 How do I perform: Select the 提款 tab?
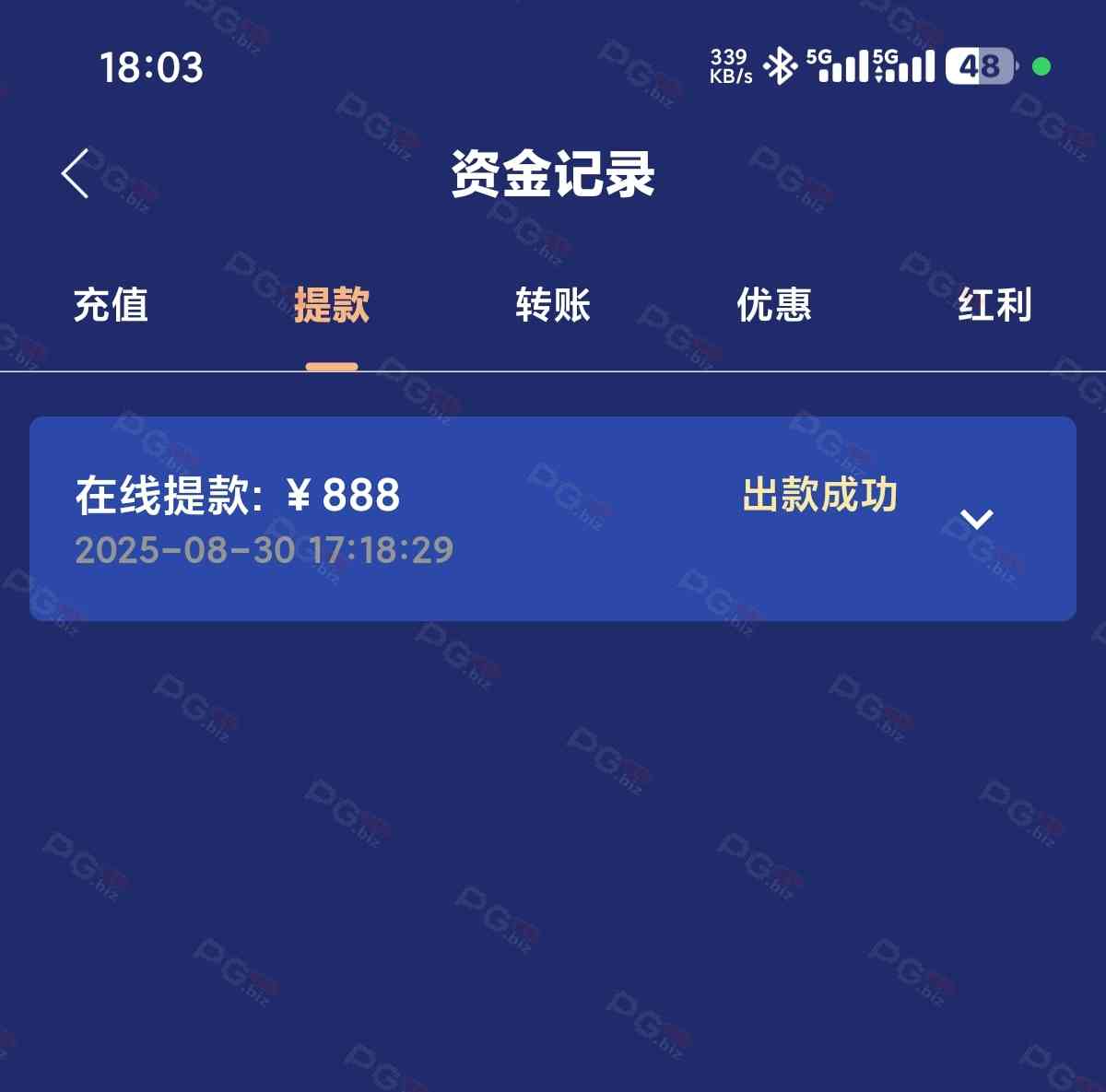(332, 305)
